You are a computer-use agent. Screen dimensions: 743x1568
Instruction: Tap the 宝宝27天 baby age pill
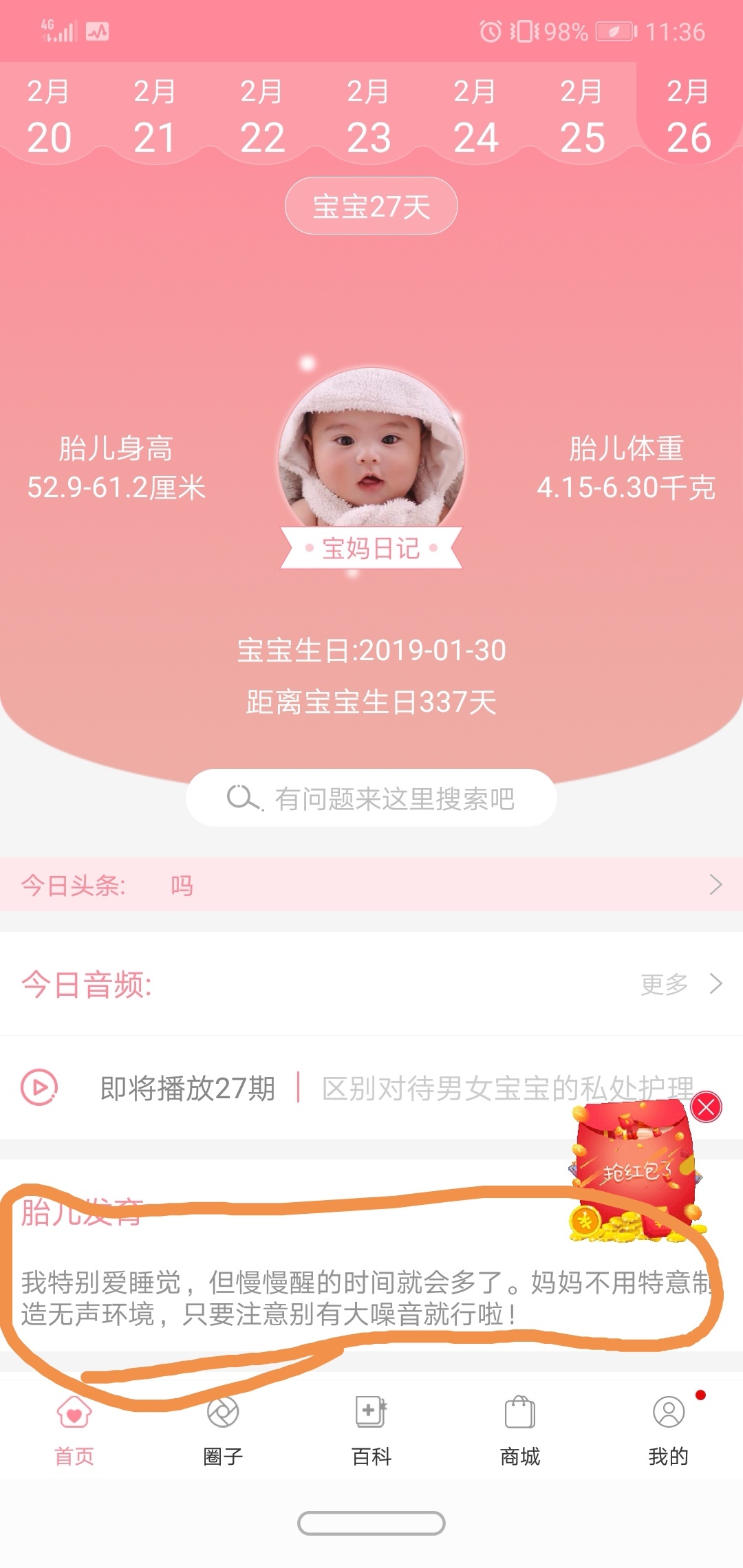(371, 206)
